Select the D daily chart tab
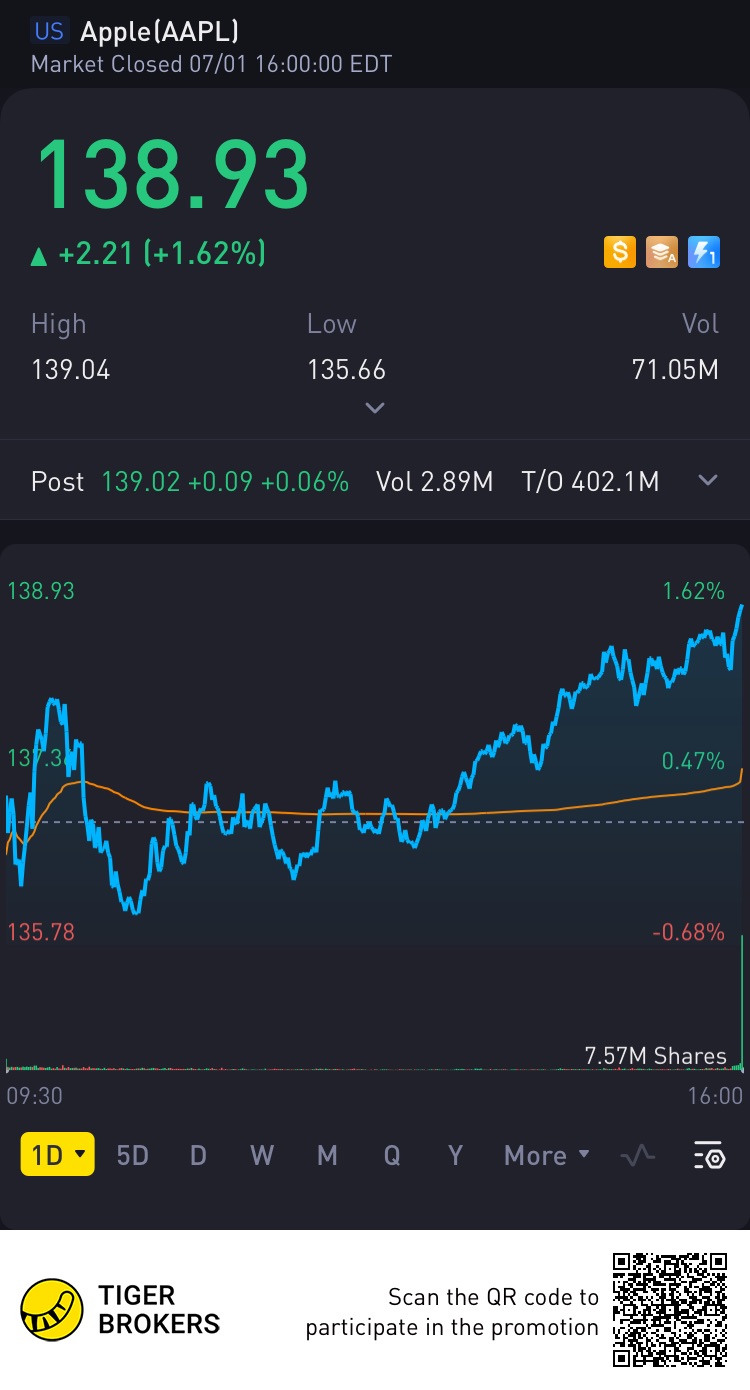 point(198,1155)
